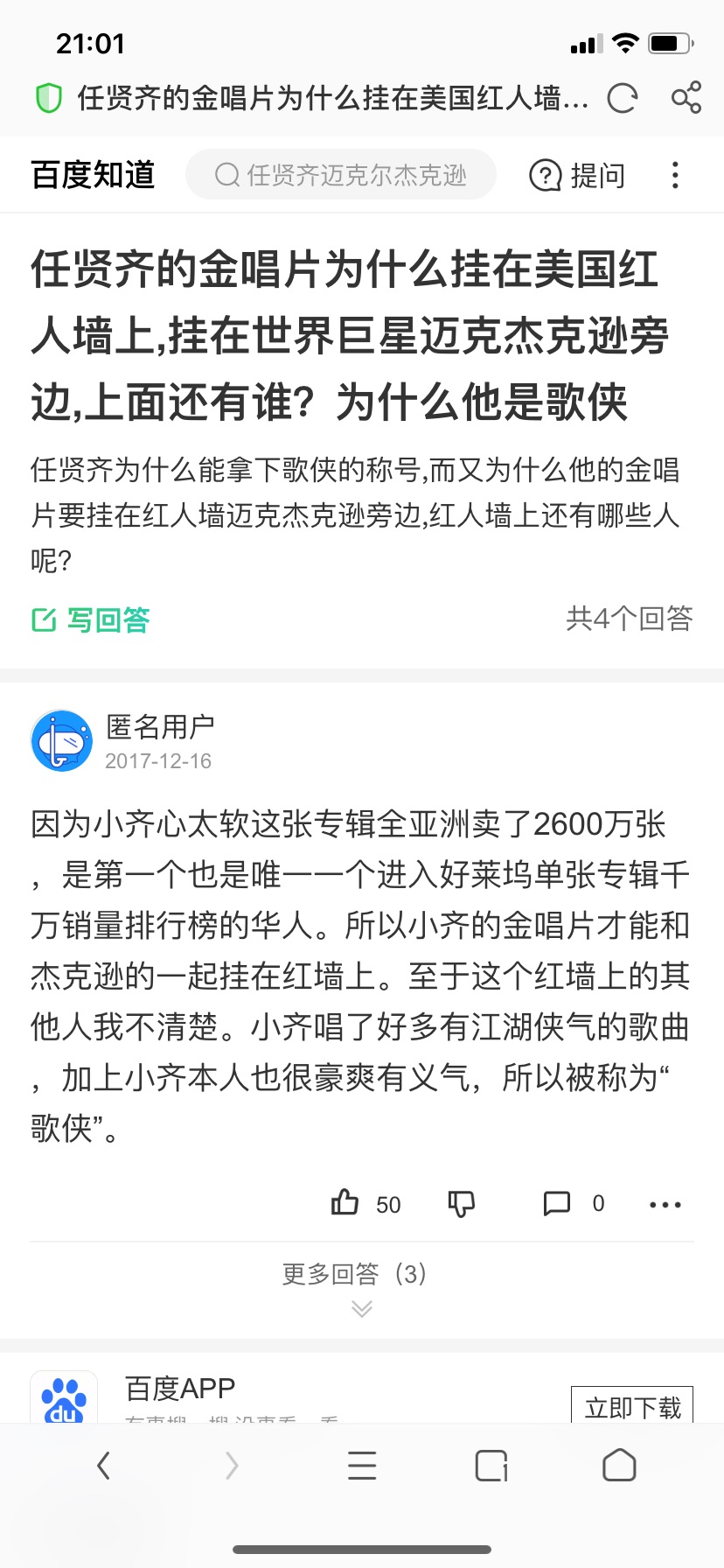Open the 匿名用户 profile avatar
Image resolution: width=724 pixels, height=1568 pixels.
pos(61,740)
